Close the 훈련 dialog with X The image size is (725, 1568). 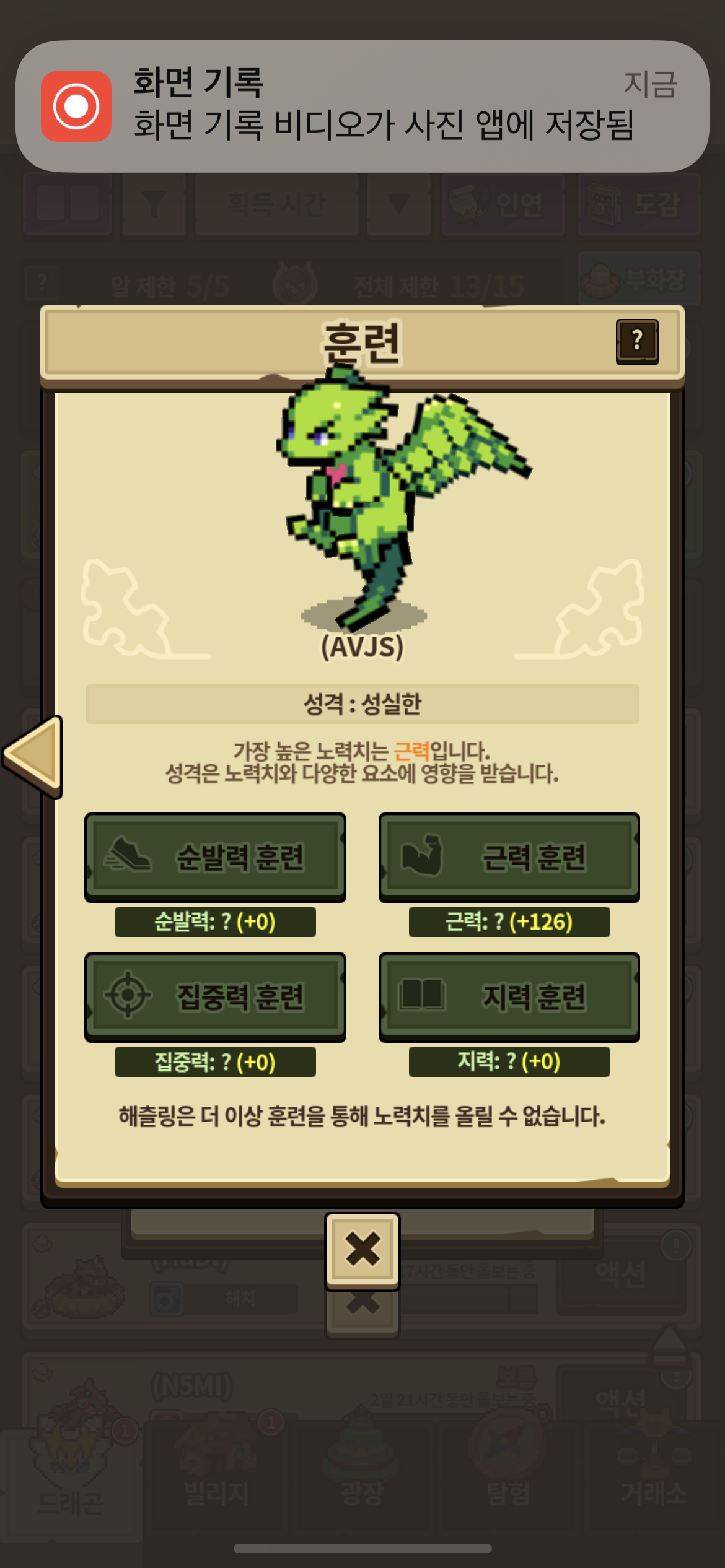[x=362, y=1249]
